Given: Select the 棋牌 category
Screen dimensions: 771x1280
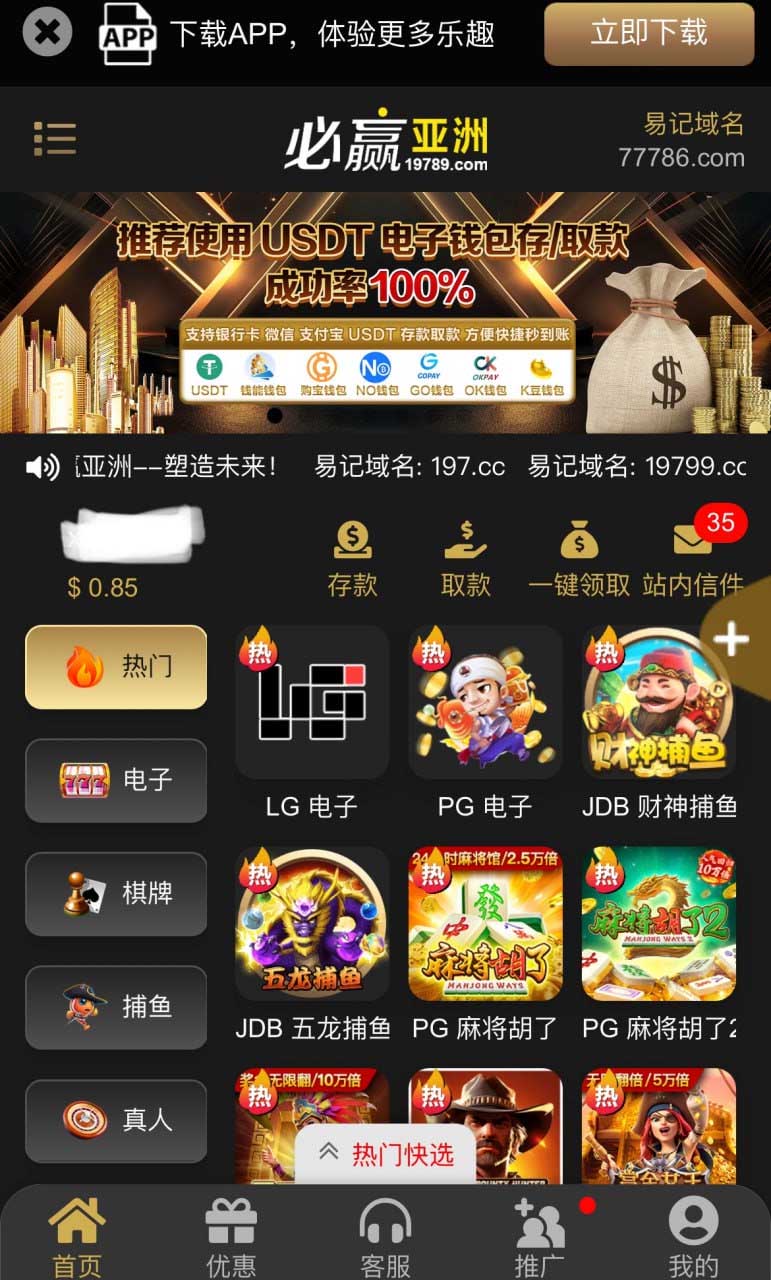Looking at the screenshot, I should [x=116, y=893].
